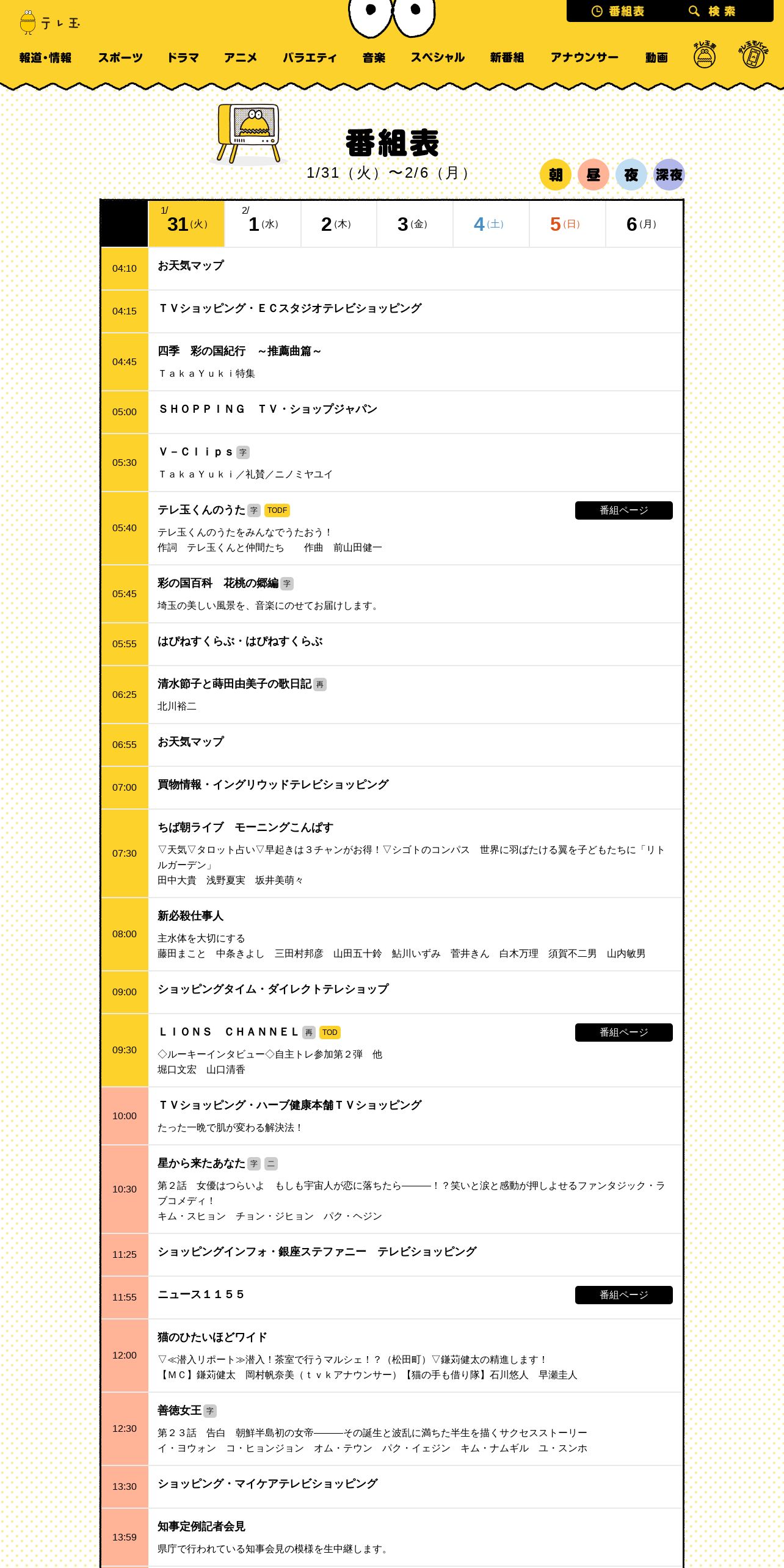Open the 番組表 button in top bar
This screenshot has height=1568, width=784.
pyautogui.click(x=618, y=11)
